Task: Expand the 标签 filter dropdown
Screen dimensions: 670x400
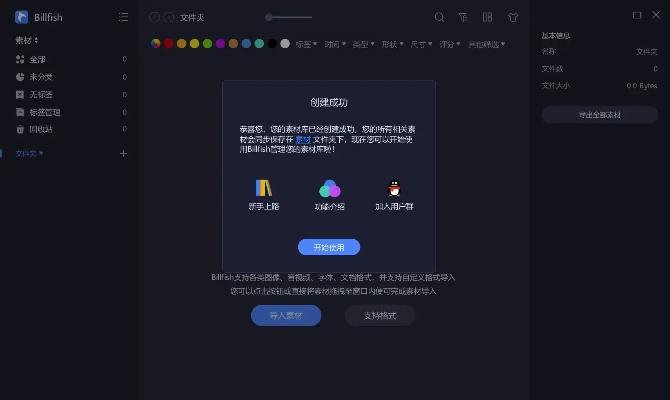Action: 306,44
